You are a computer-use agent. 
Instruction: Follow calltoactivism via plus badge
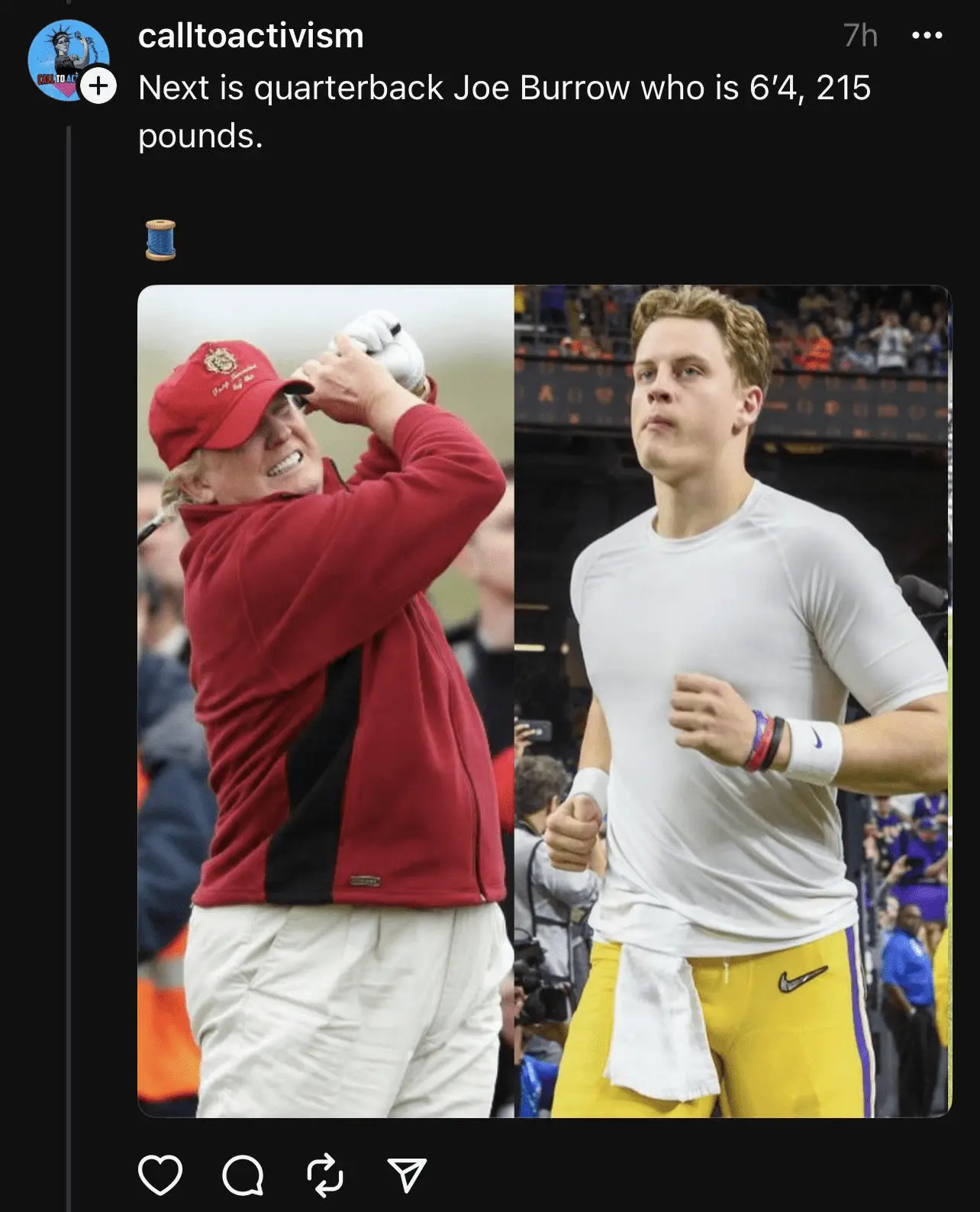pyautogui.click(x=97, y=87)
